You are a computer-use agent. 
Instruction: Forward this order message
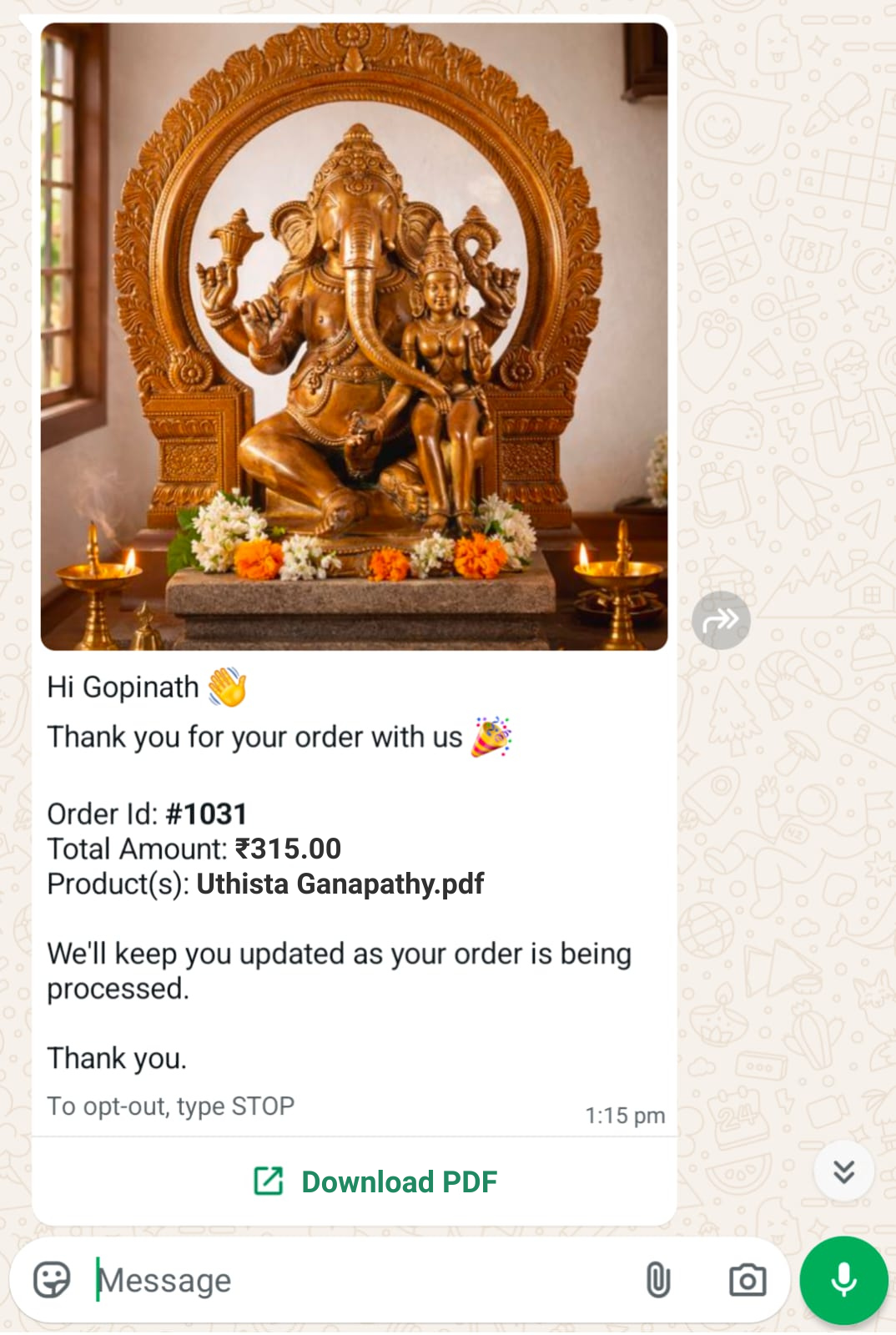(721, 621)
